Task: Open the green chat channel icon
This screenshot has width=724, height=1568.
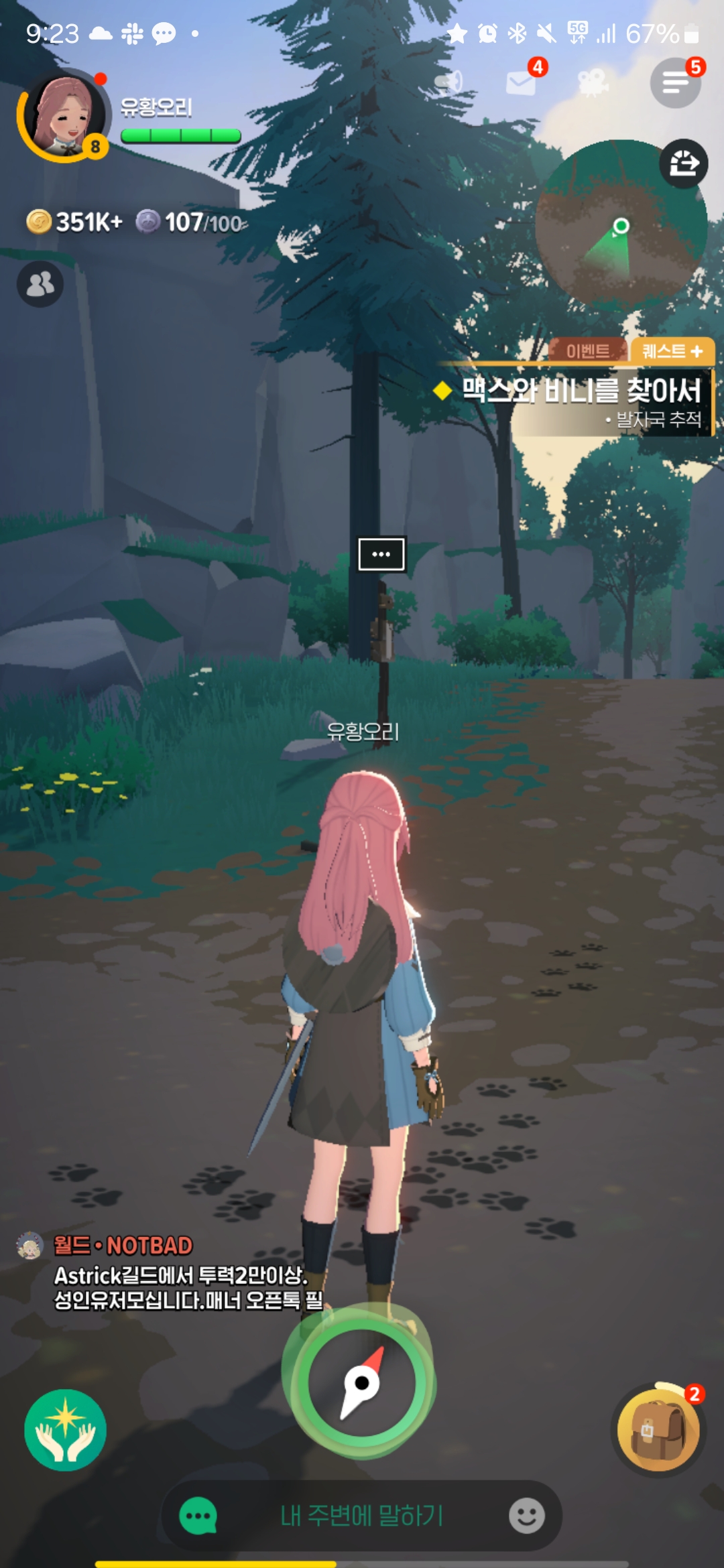Action: point(198,1516)
